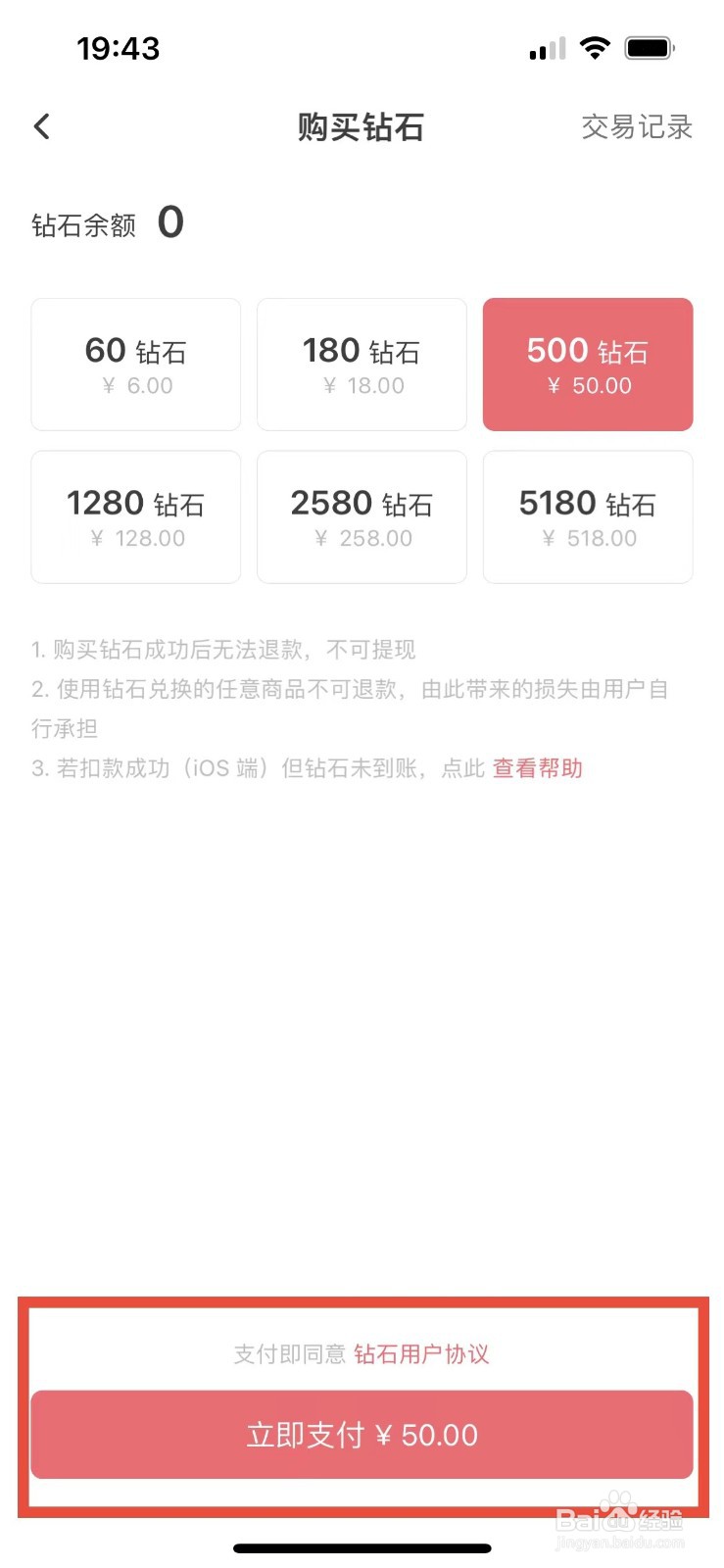Pick the 500 钻石 package
724x1568 pixels.
[x=588, y=365]
